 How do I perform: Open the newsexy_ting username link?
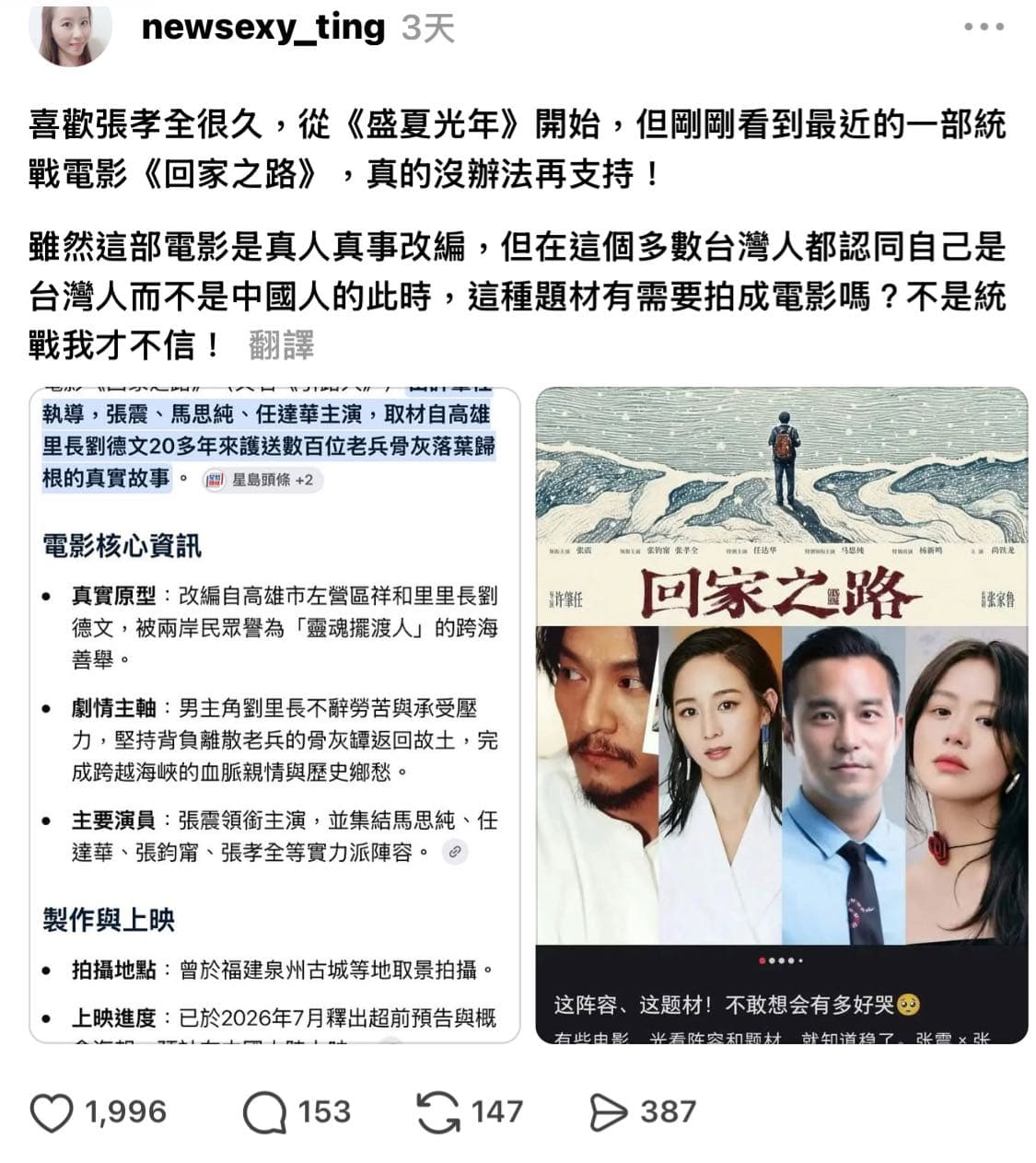[x=263, y=27]
